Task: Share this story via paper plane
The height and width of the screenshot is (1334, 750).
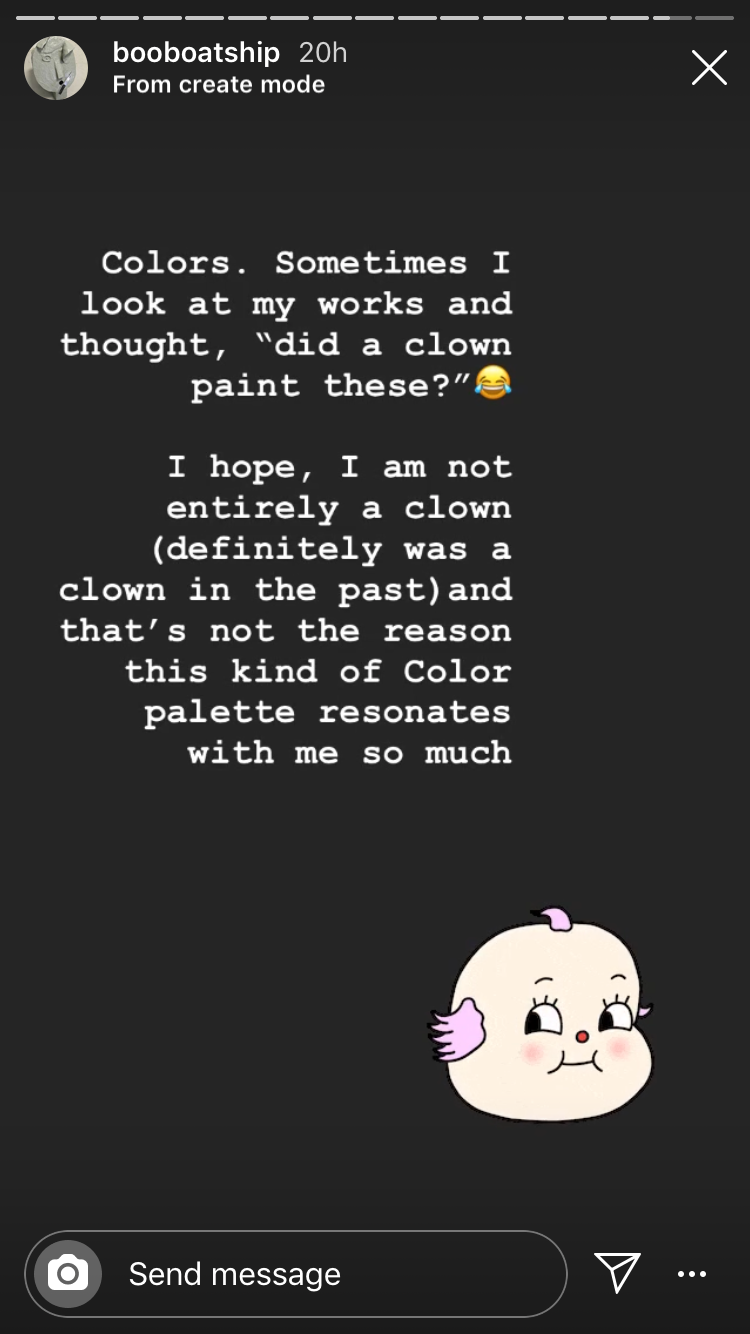Action: pos(617,1272)
